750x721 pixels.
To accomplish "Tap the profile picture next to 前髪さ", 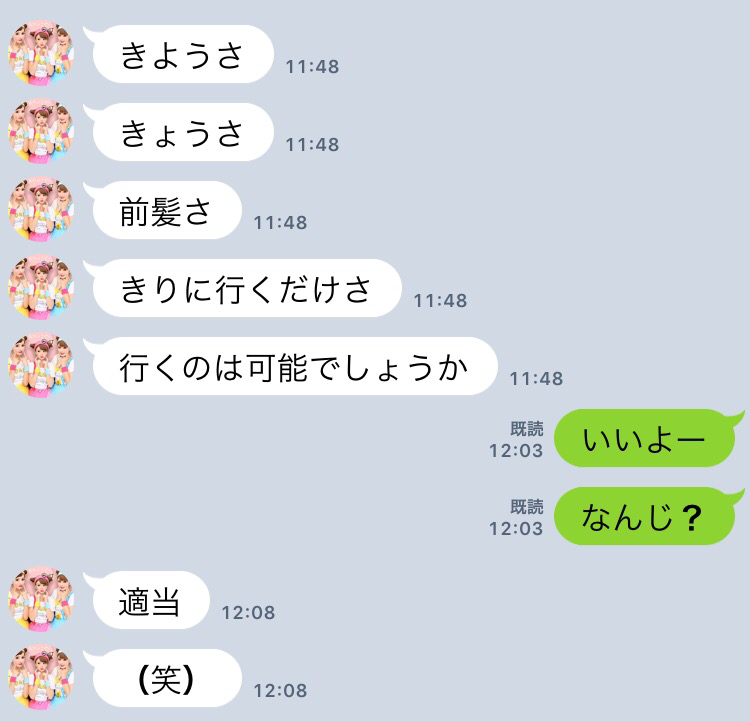I will tap(41, 209).
